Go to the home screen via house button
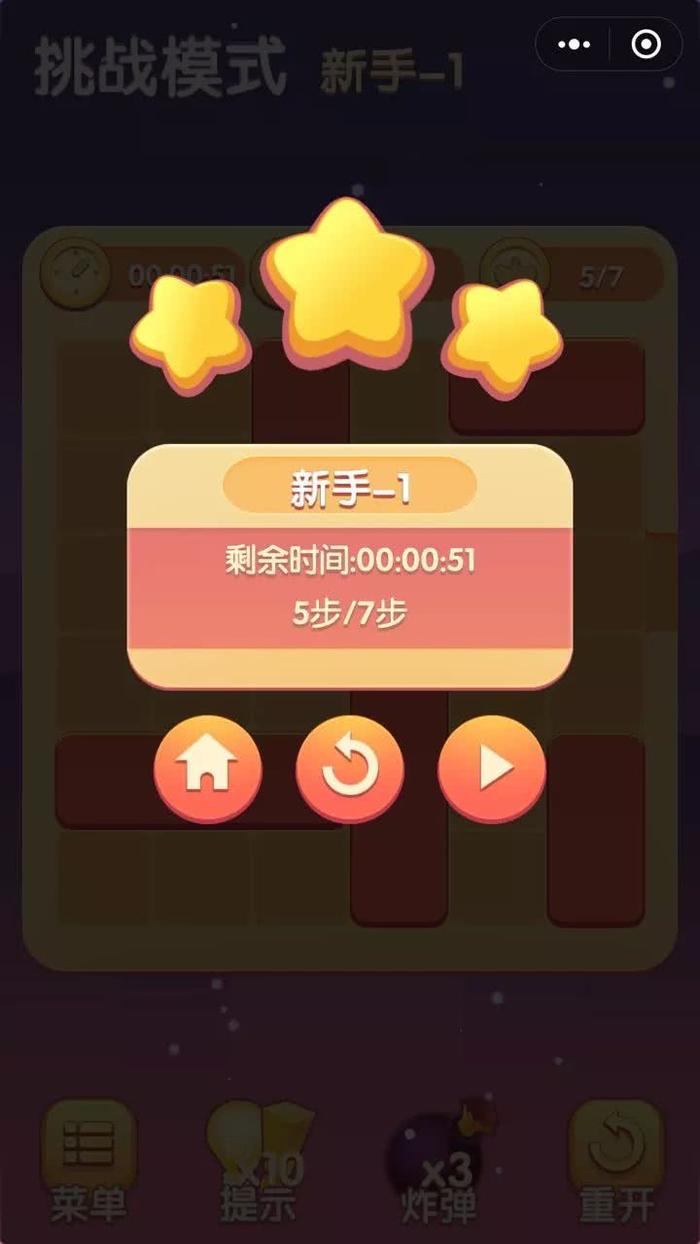This screenshot has width=700, height=1244. pyautogui.click(x=207, y=768)
